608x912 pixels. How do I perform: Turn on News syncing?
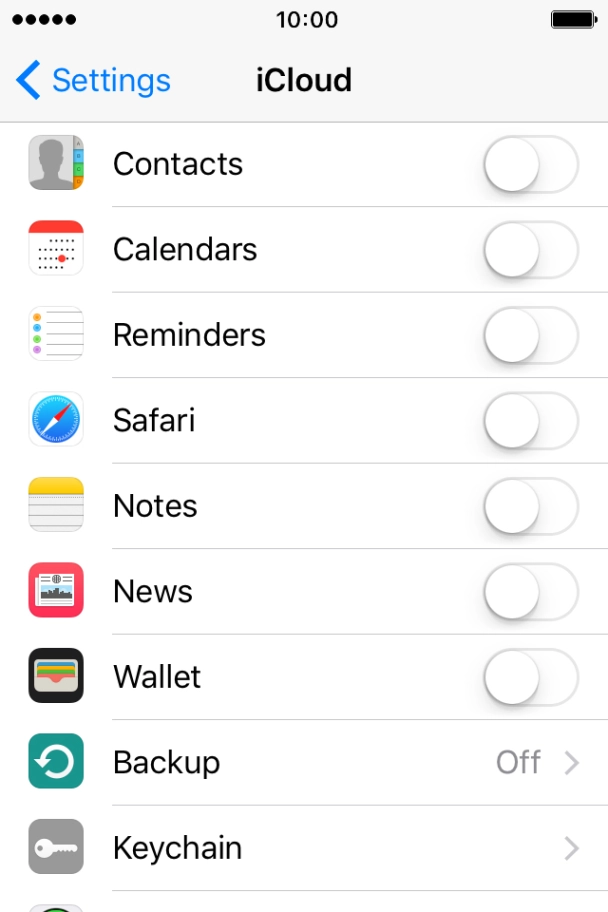(531, 592)
